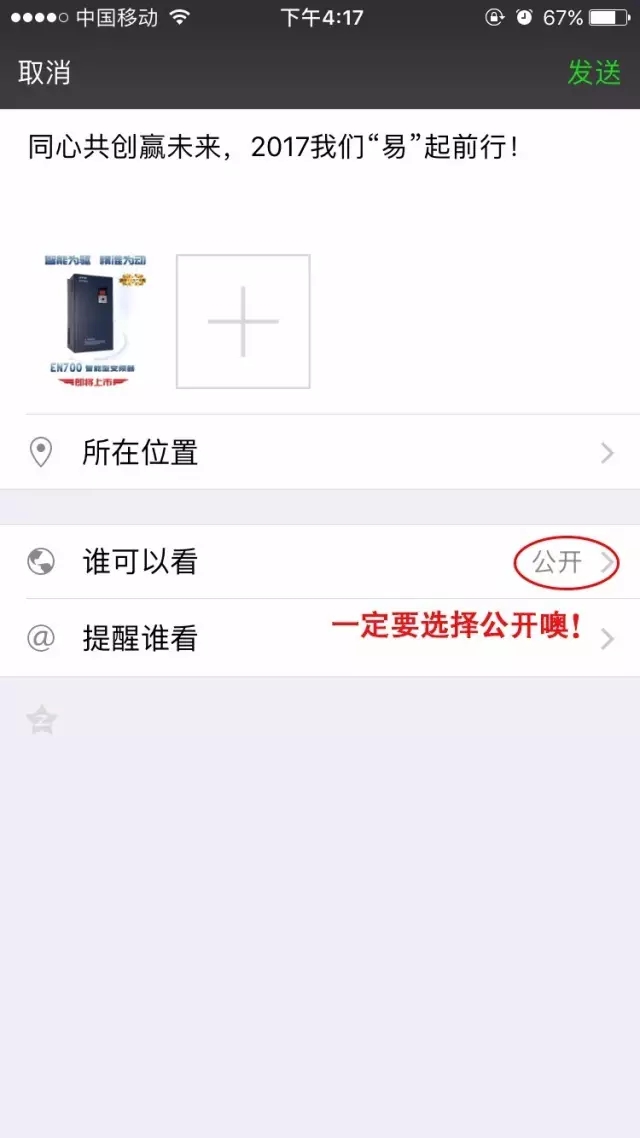Open the 所在位置 location row

tap(320, 453)
